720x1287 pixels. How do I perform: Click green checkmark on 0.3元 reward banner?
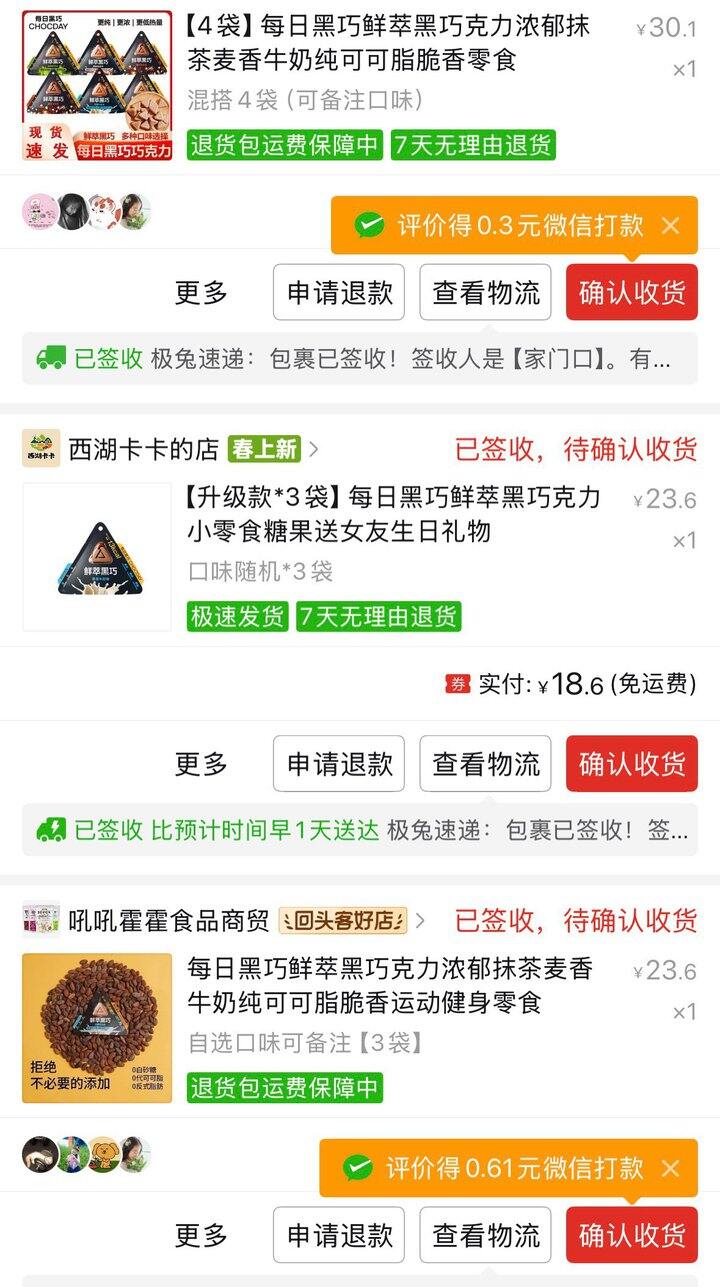pyautogui.click(x=371, y=227)
